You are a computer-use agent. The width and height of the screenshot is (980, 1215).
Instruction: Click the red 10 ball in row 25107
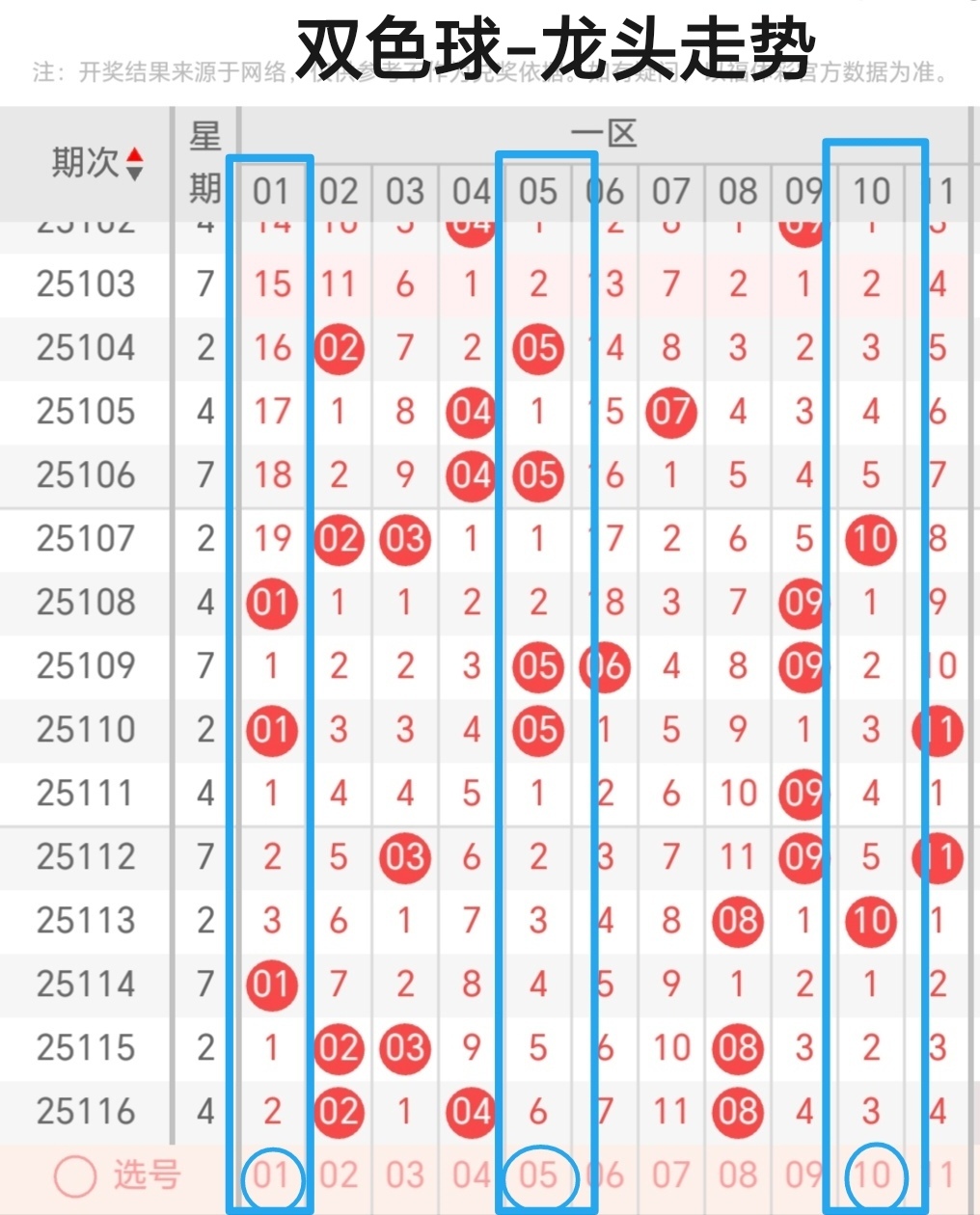coord(871,540)
